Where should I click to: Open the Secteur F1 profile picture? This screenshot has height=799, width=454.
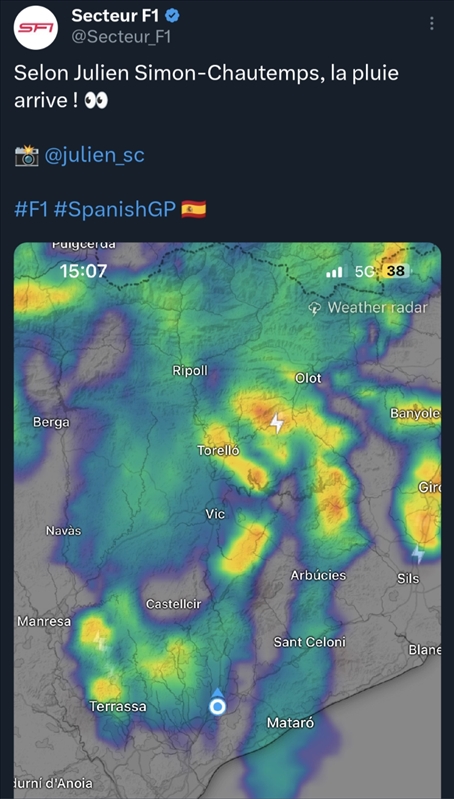36,28
